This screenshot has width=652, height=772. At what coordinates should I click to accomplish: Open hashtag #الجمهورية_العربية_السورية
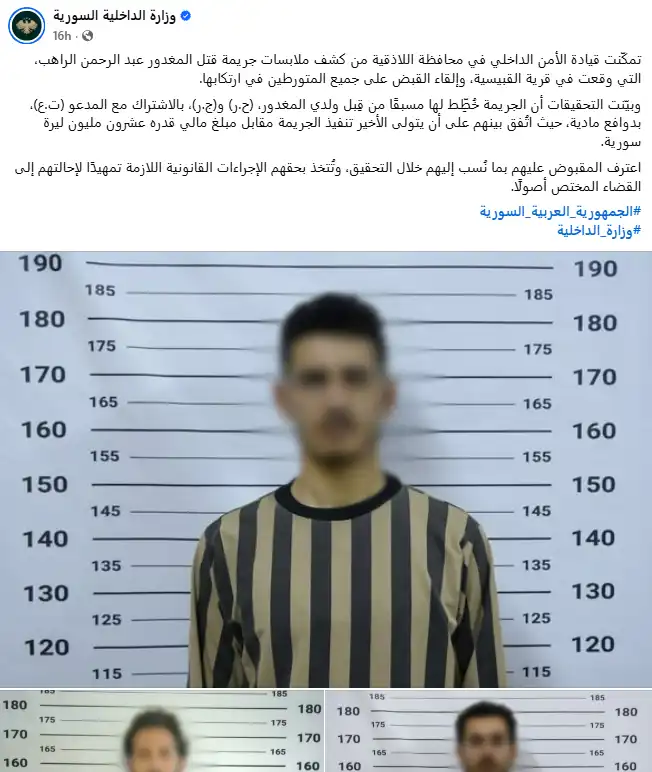tap(559, 212)
